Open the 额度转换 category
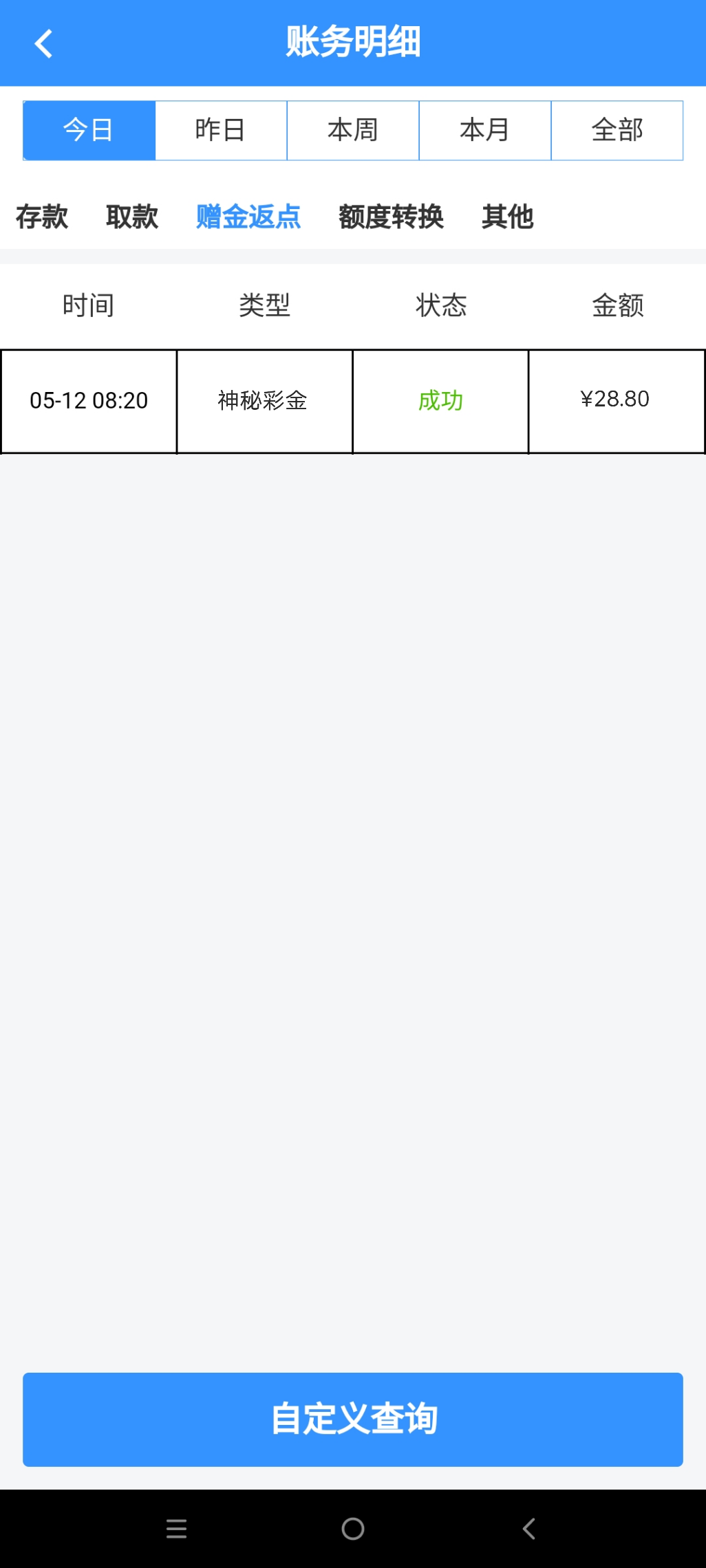706x1568 pixels. coord(390,217)
